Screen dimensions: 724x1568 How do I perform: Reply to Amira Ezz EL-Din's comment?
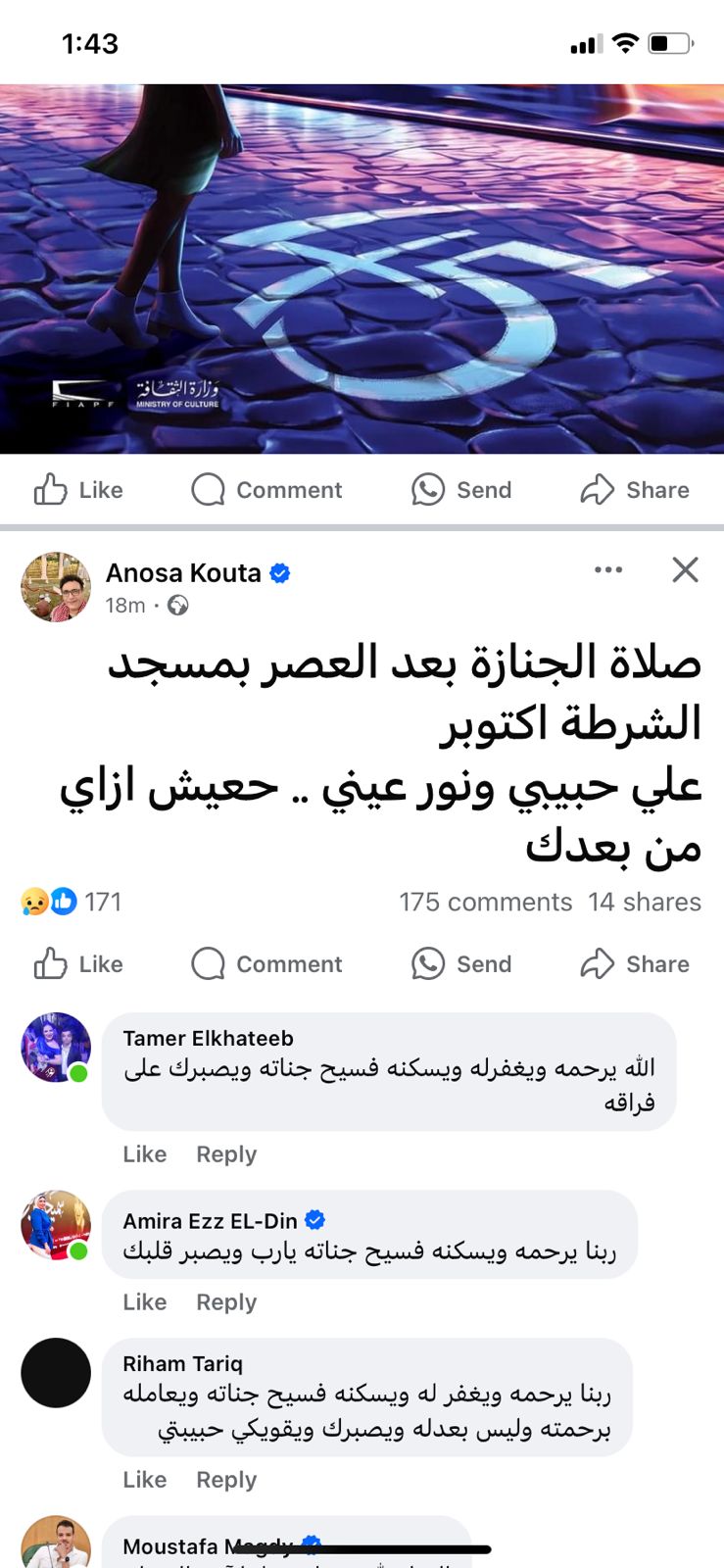pos(226,1302)
